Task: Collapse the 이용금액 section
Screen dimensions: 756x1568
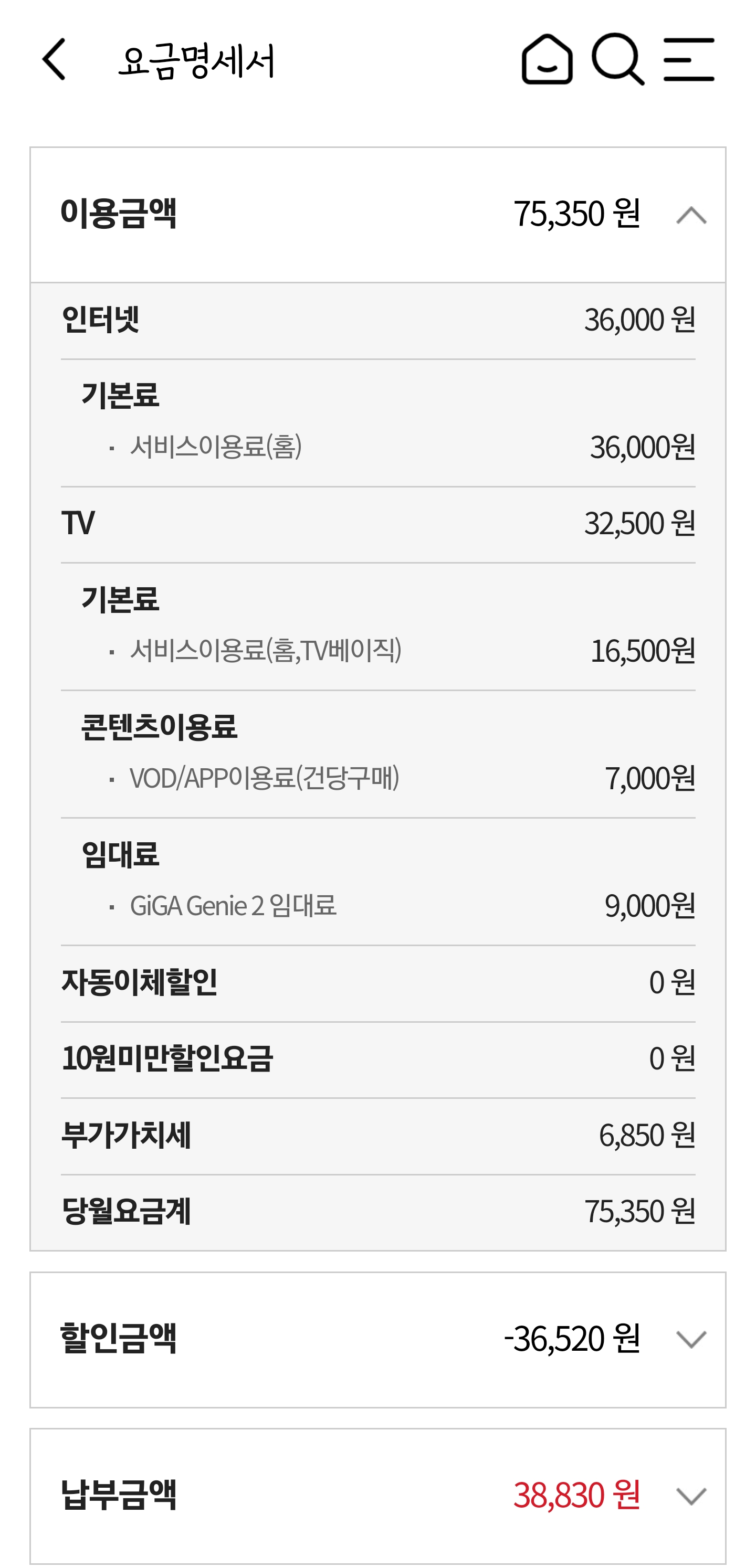Action: (691, 216)
